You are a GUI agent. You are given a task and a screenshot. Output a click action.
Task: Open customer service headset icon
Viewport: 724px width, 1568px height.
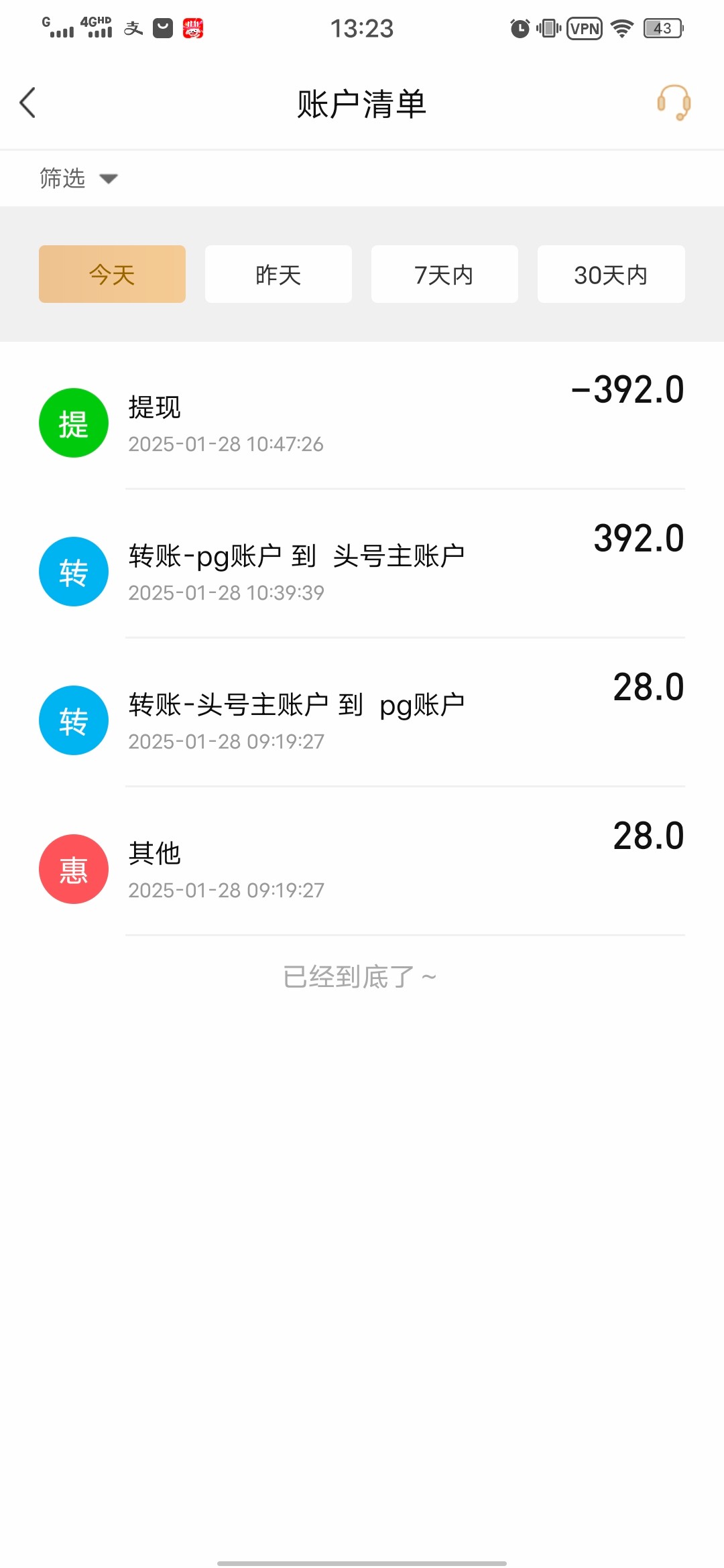coord(673,103)
